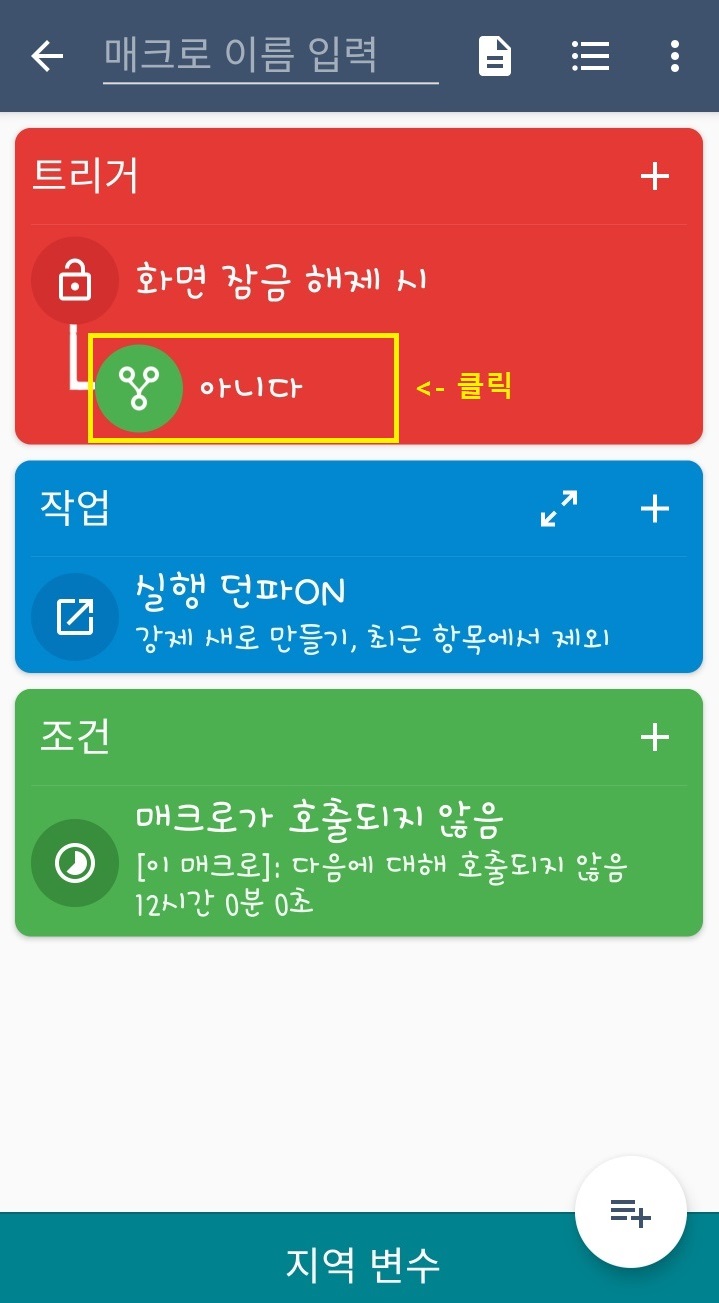This screenshot has width=719, height=1303.
Task: Tap the floating save macro button
Action: [630, 1212]
